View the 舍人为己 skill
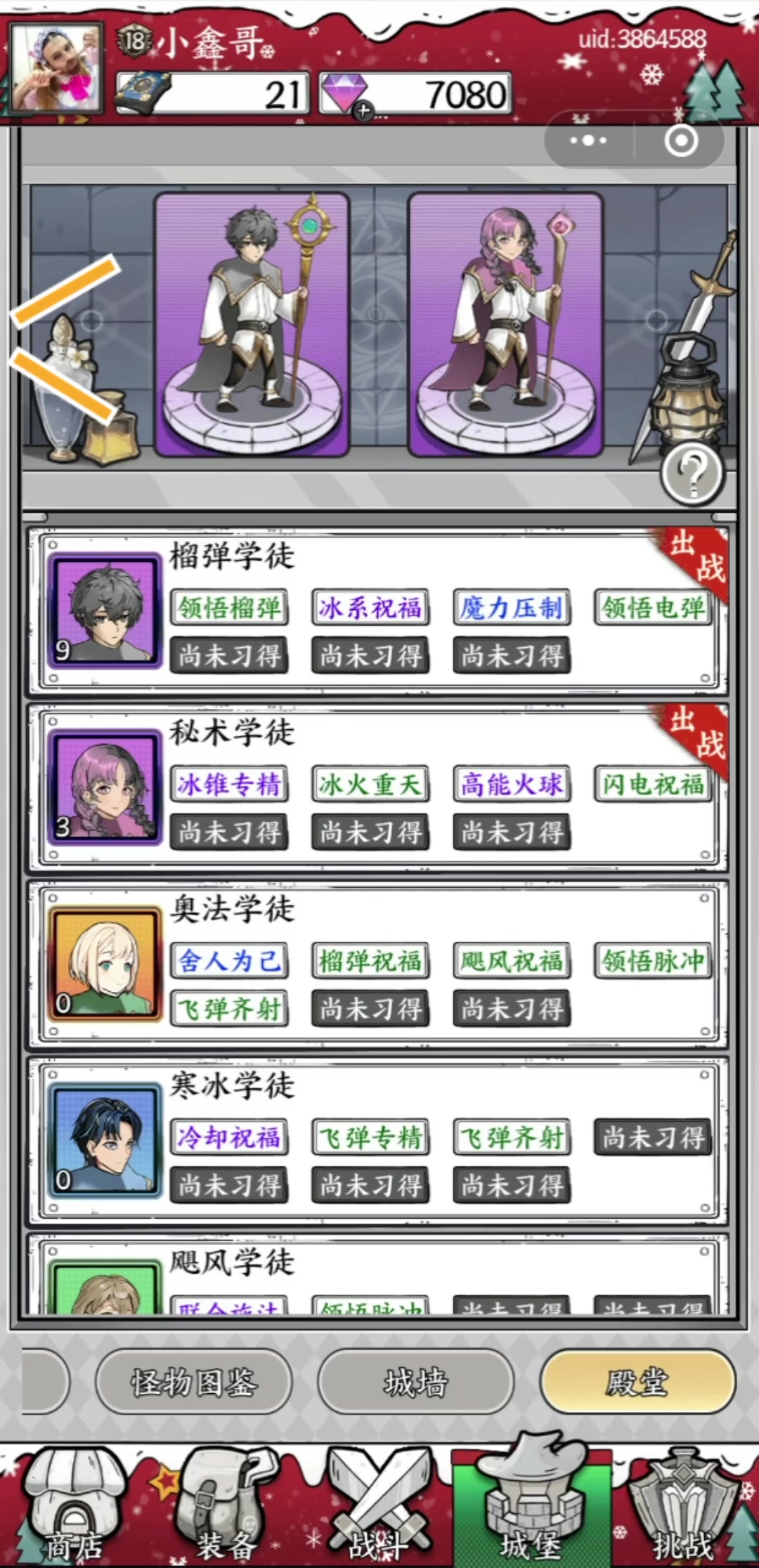 point(229,960)
